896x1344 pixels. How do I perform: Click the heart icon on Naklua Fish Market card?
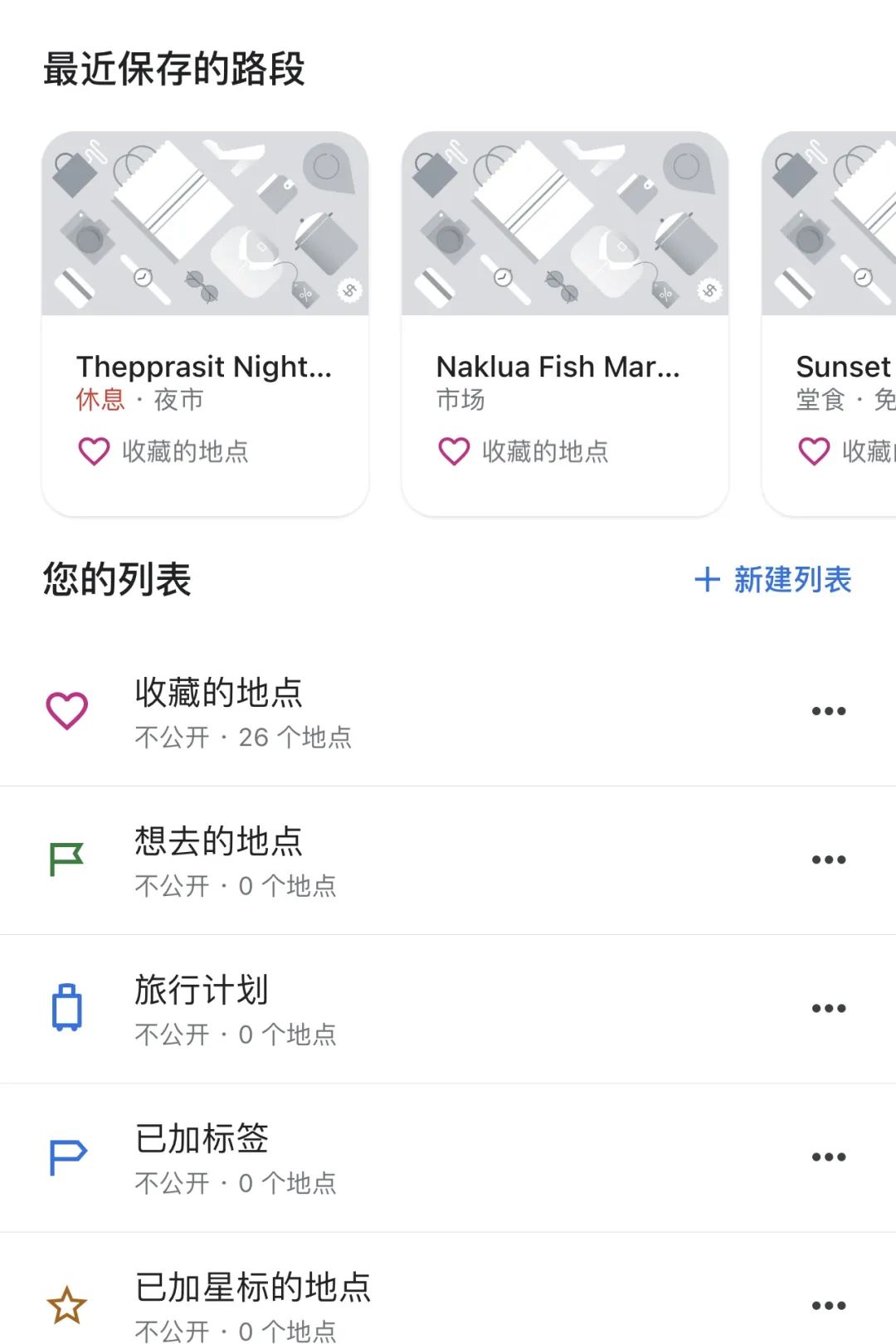pyautogui.click(x=455, y=450)
